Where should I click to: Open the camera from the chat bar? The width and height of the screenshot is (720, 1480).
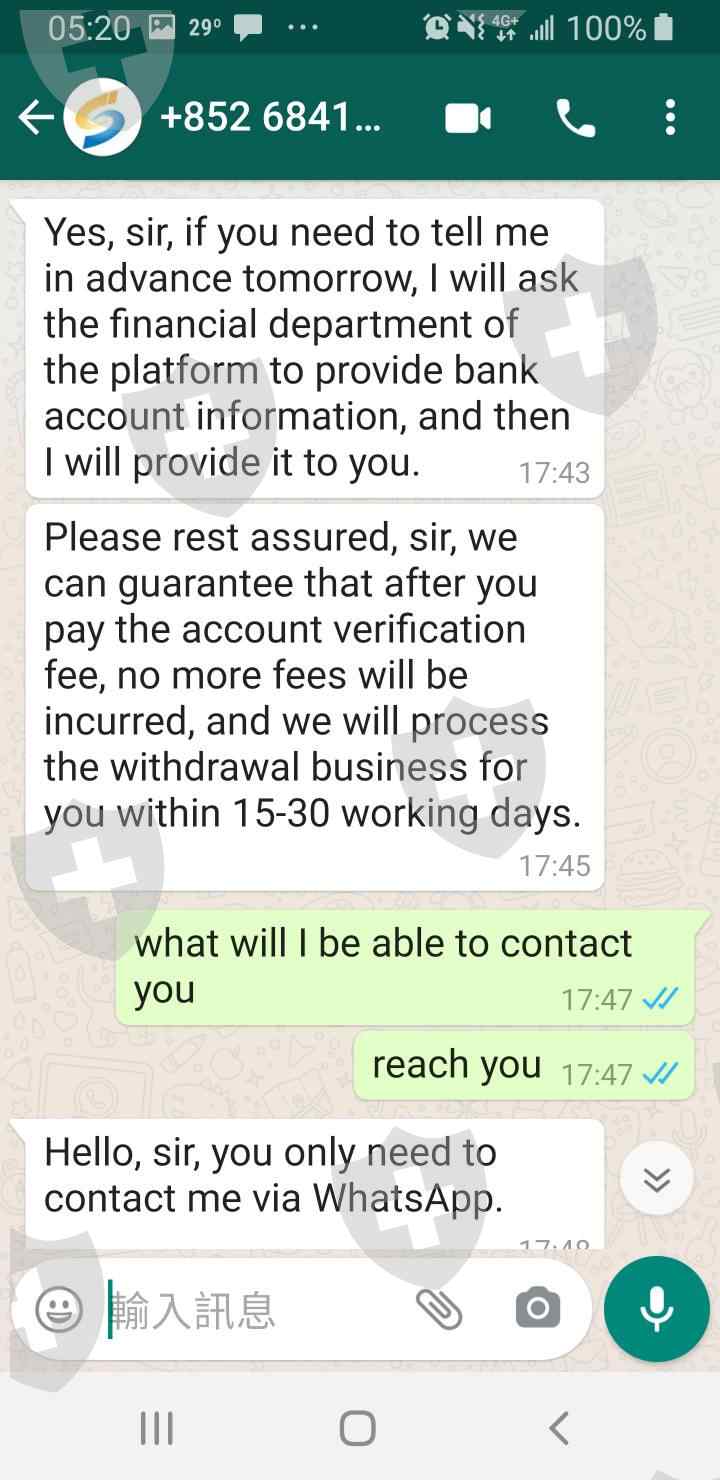coord(538,1309)
